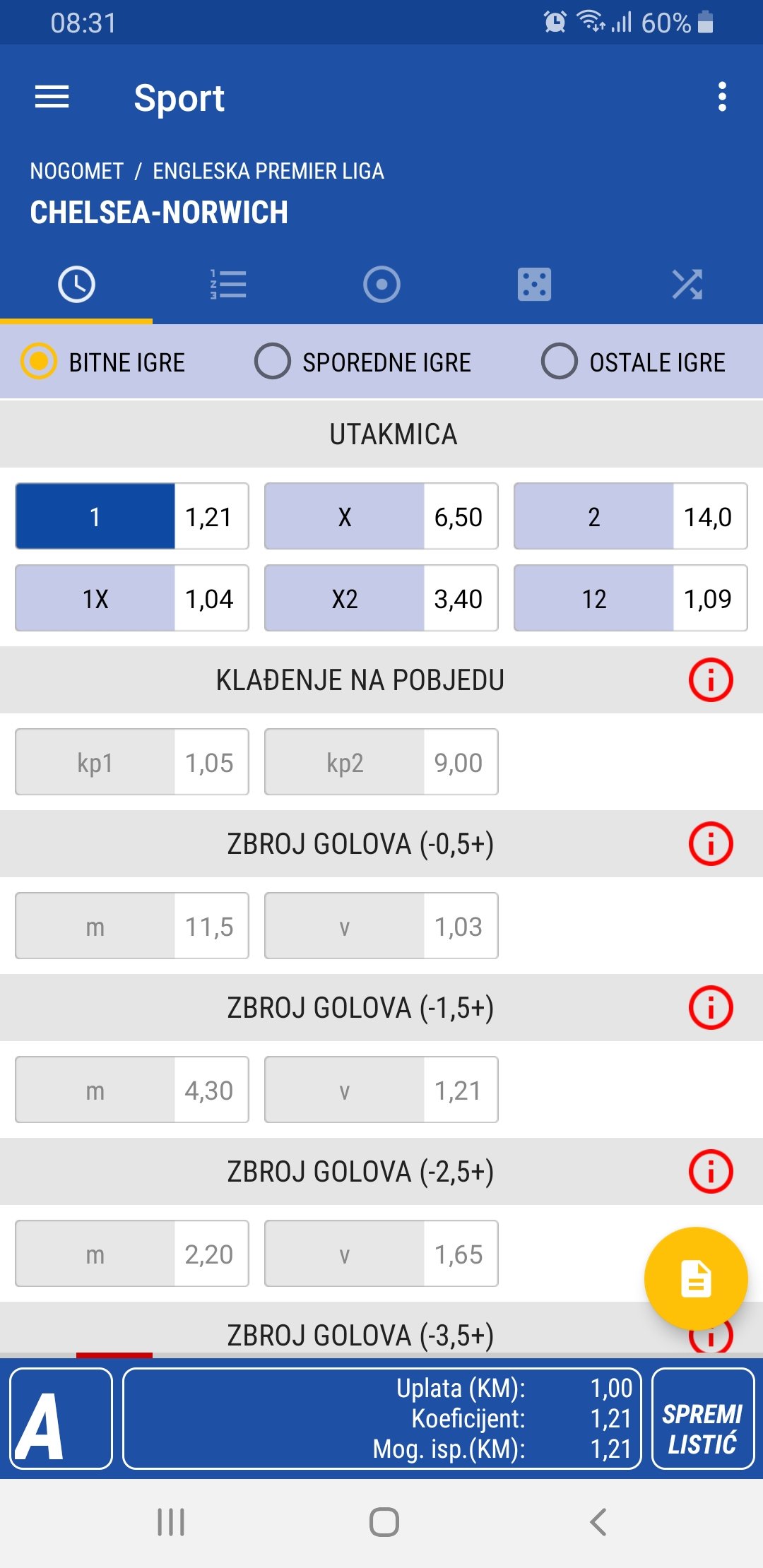
Task: Open the hamburger drawer menu
Action: [52, 97]
